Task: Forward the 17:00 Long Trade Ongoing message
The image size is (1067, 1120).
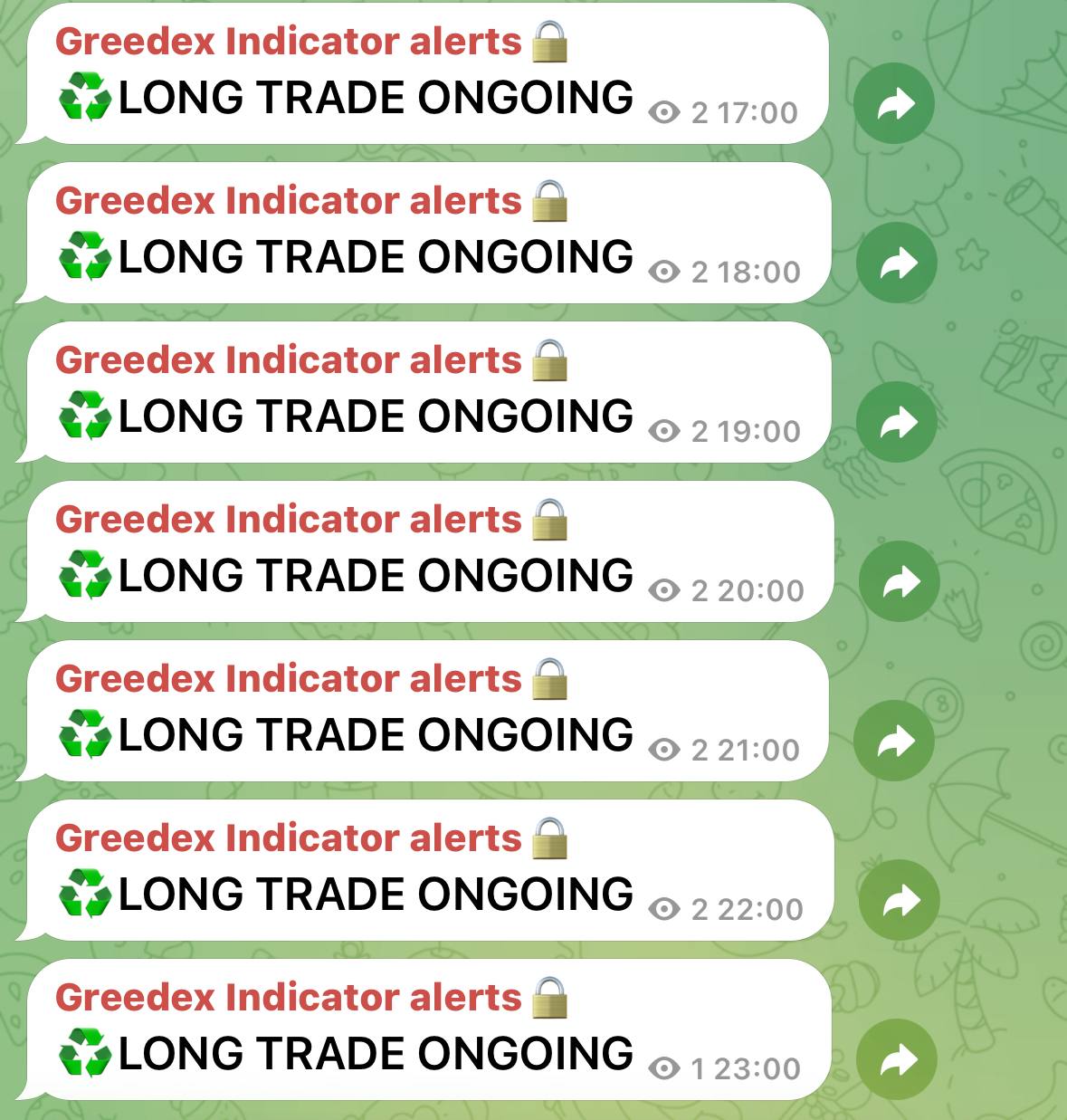Action: coord(894,104)
